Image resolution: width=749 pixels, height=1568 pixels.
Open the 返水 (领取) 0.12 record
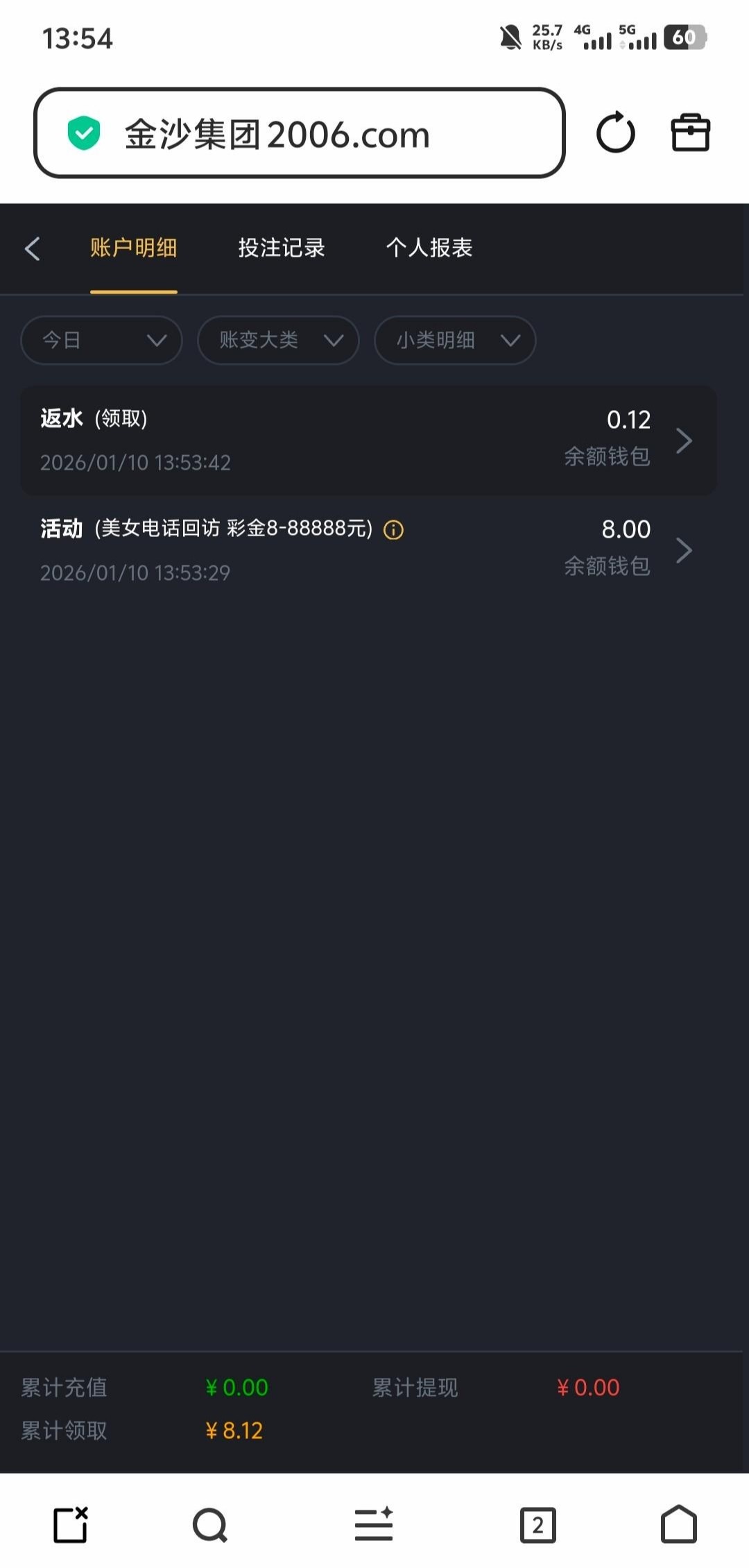pos(368,441)
